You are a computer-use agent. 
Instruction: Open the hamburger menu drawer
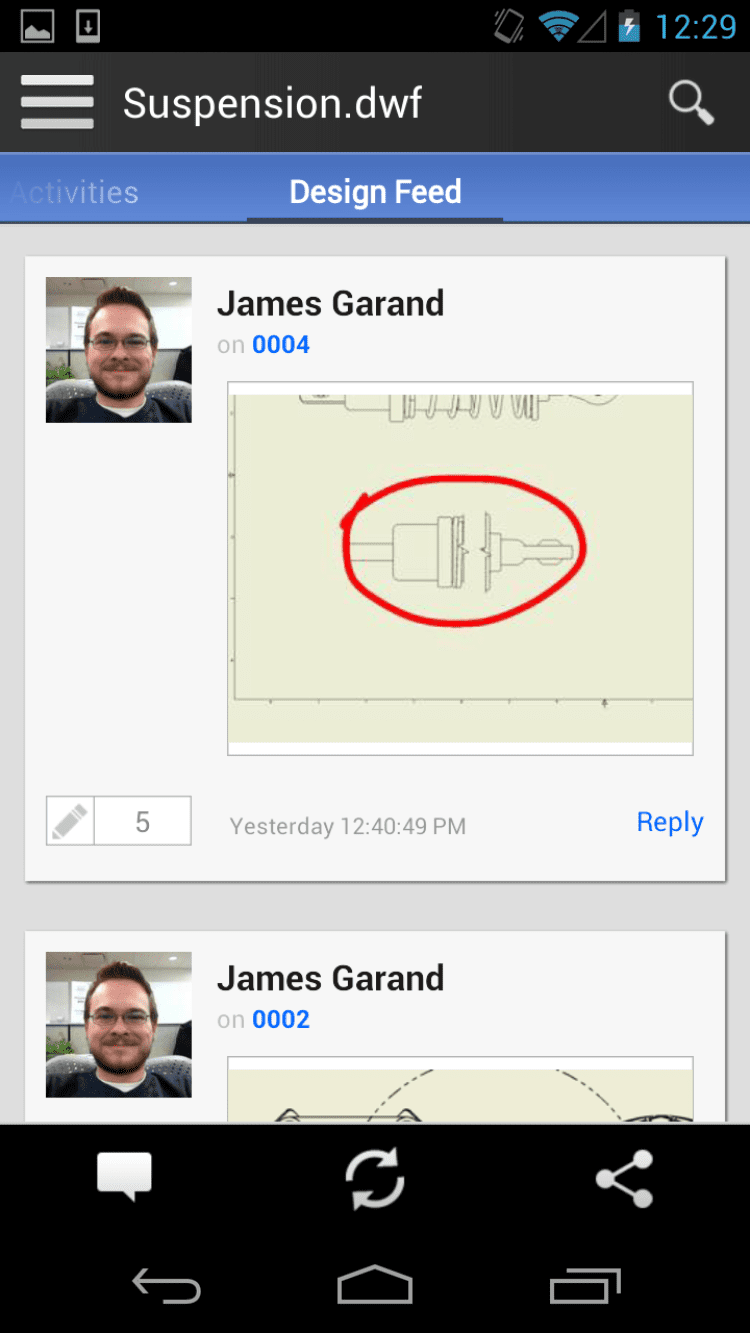[57, 102]
